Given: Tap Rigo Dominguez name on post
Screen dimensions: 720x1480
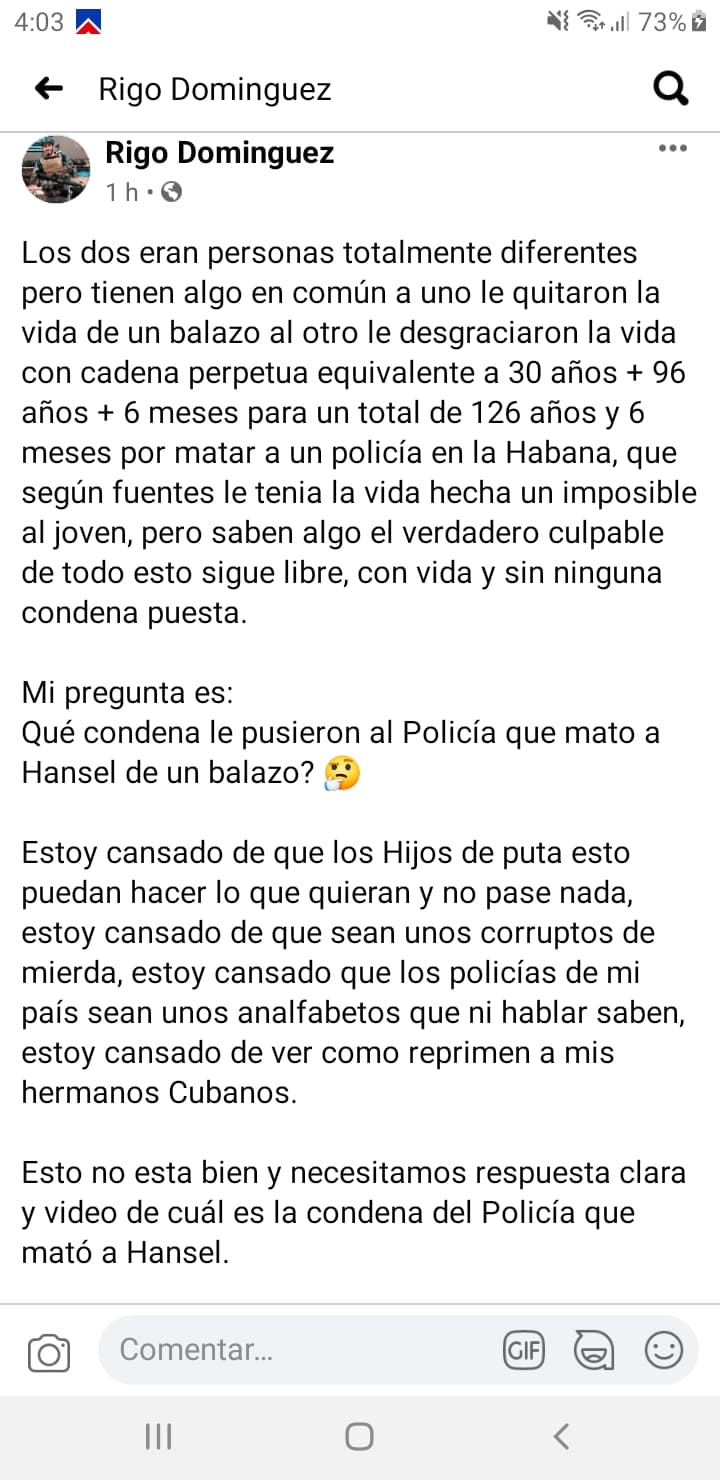Looking at the screenshot, I should [219, 153].
